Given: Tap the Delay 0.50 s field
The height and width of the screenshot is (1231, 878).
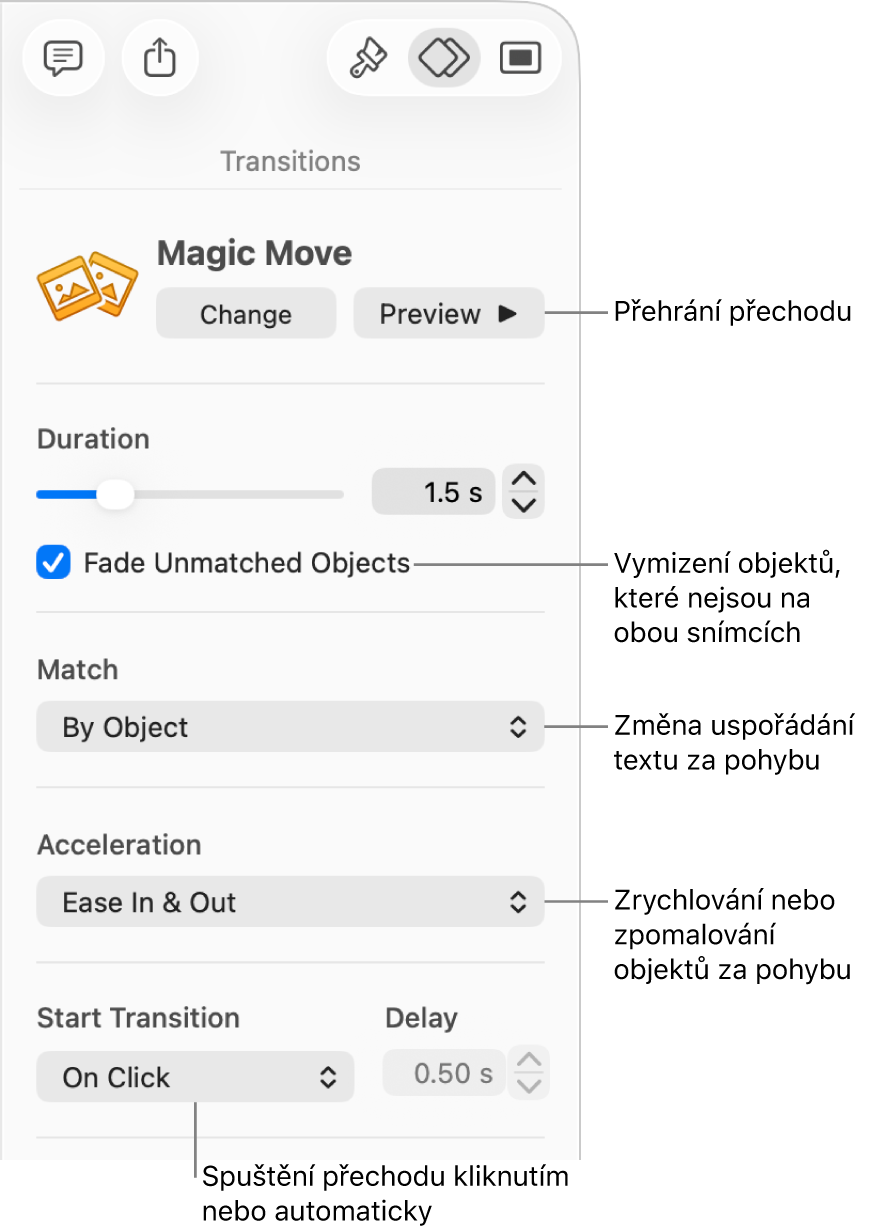Looking at the screenshot, I should 444,1074.
